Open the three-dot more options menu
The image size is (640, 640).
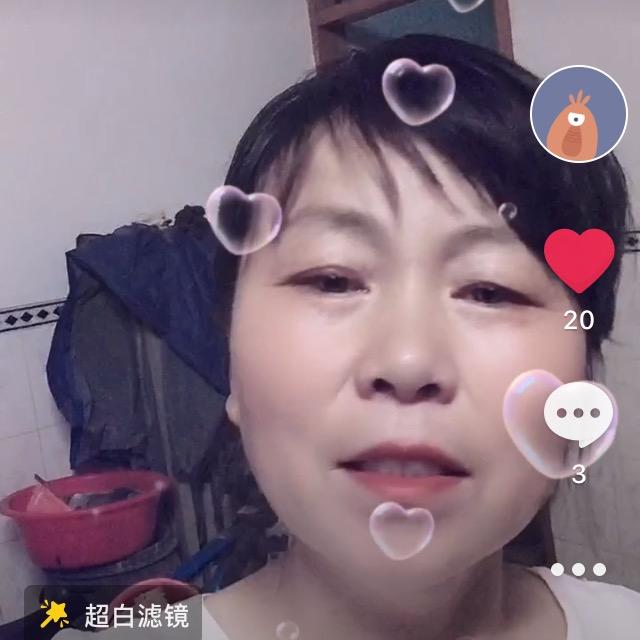click(x=578, y=570)
